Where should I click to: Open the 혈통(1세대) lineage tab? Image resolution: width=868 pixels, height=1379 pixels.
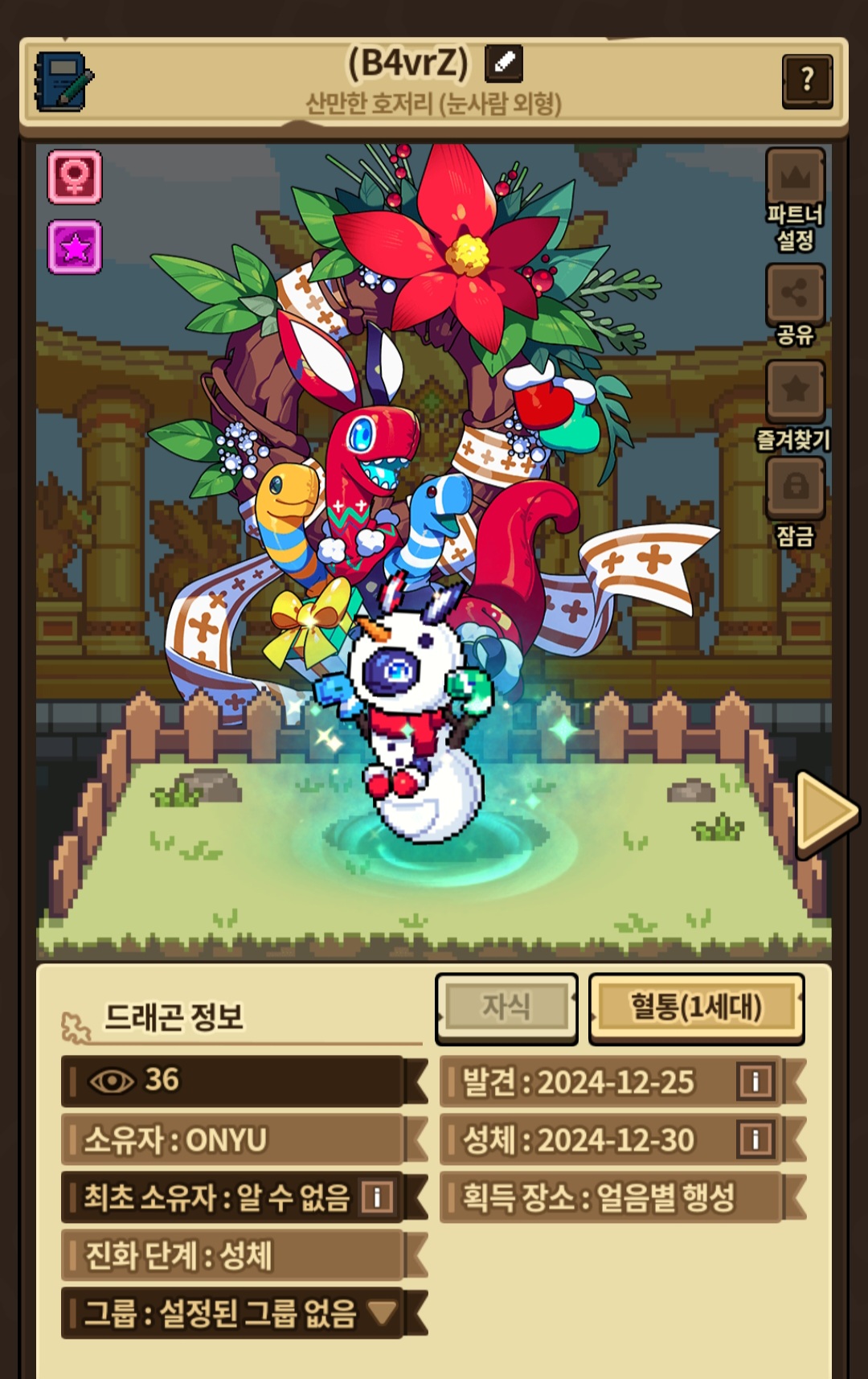(696, 1008)
